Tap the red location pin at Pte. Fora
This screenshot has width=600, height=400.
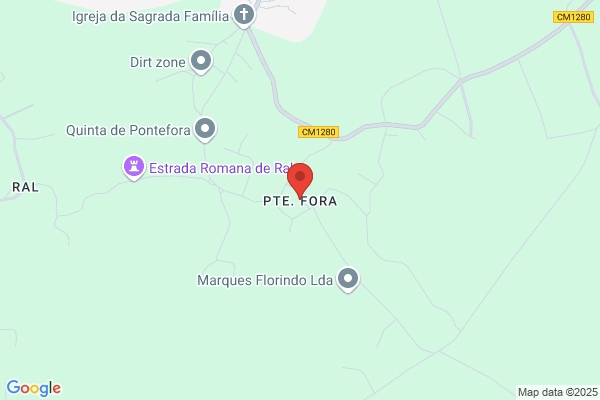pyautogui.click(x=300, y=180)
